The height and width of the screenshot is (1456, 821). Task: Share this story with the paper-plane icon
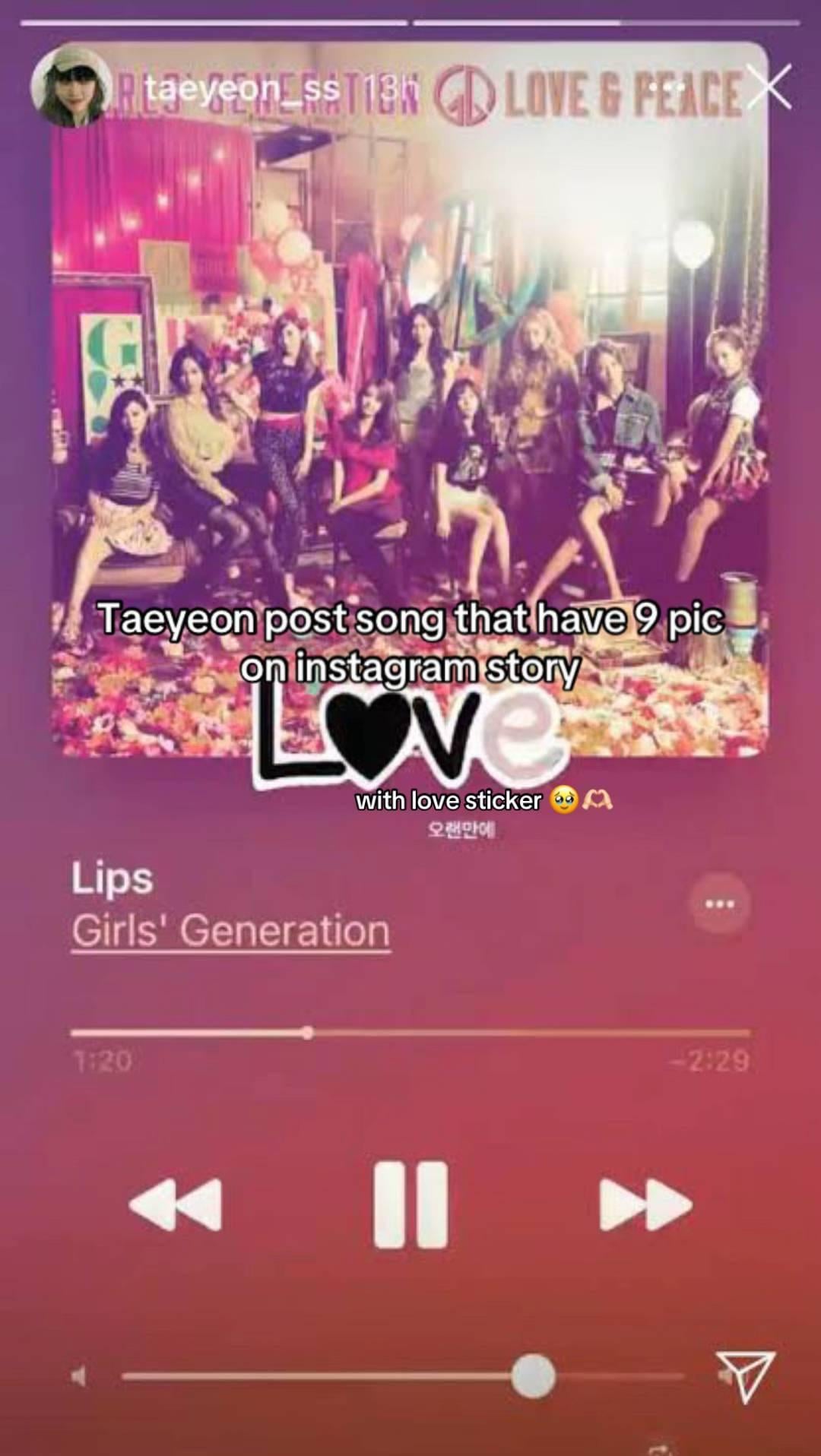[x=746, y=1375]
